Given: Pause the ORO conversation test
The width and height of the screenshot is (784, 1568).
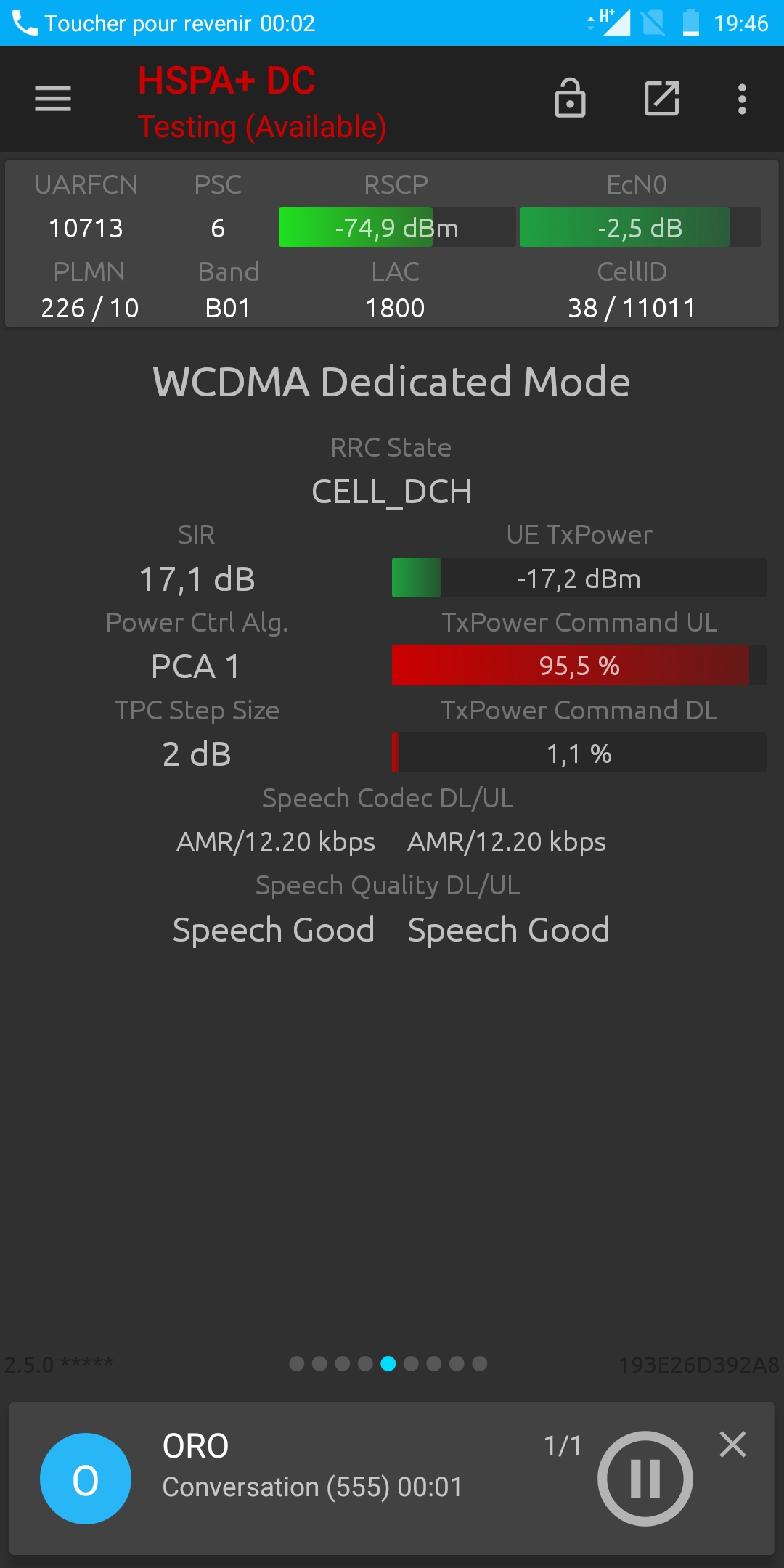Looking at the screenshot, I should [645, 1478].
